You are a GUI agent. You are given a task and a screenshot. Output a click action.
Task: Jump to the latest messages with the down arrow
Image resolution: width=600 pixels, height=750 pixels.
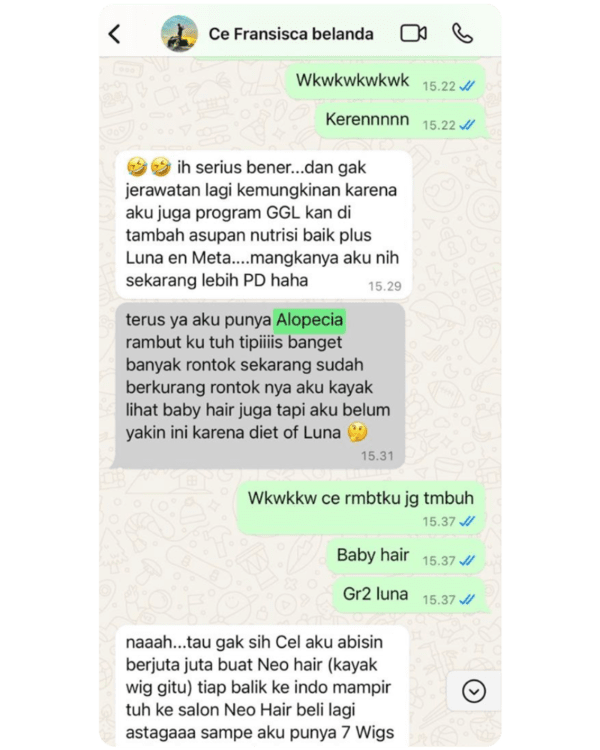[x=475, y=690]
